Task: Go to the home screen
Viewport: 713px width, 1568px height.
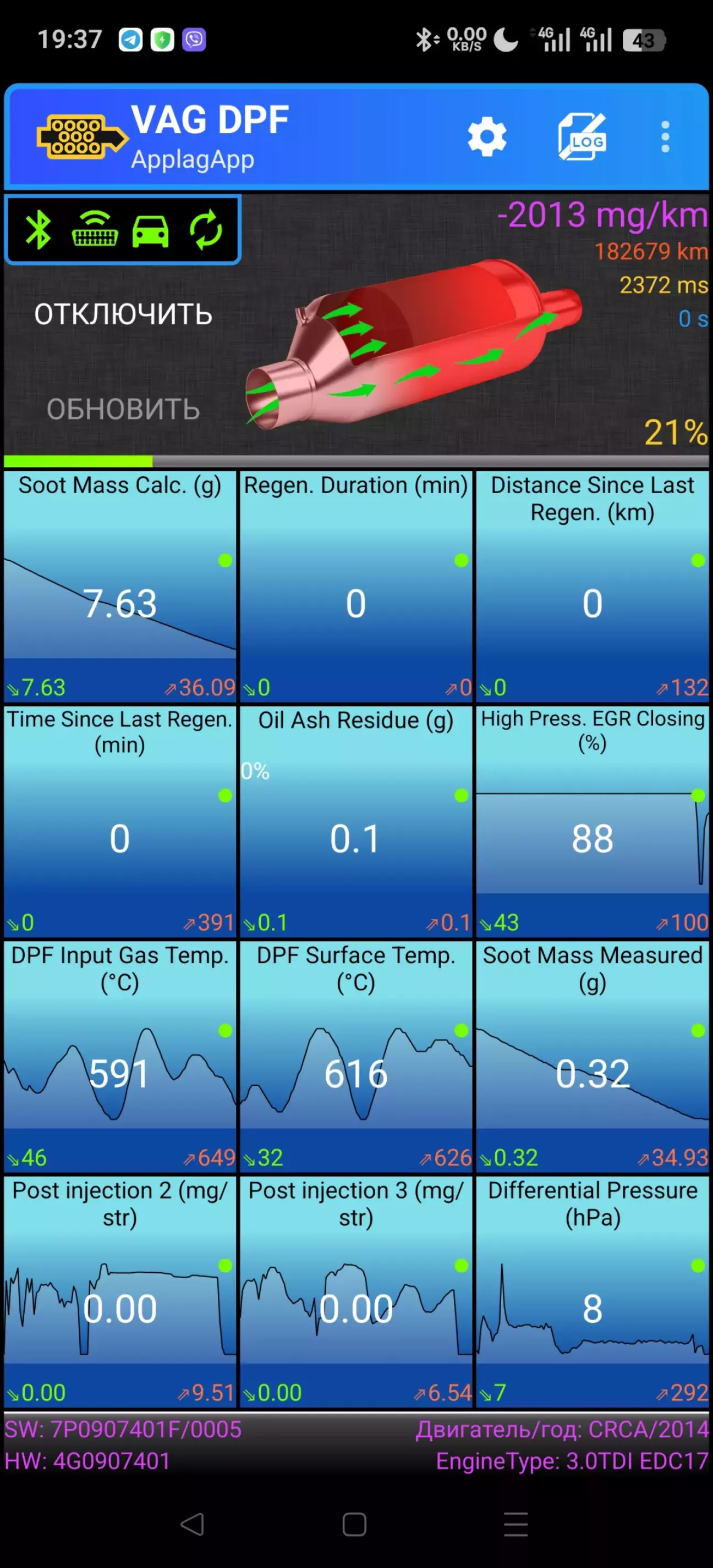Action: [354, 1524]
